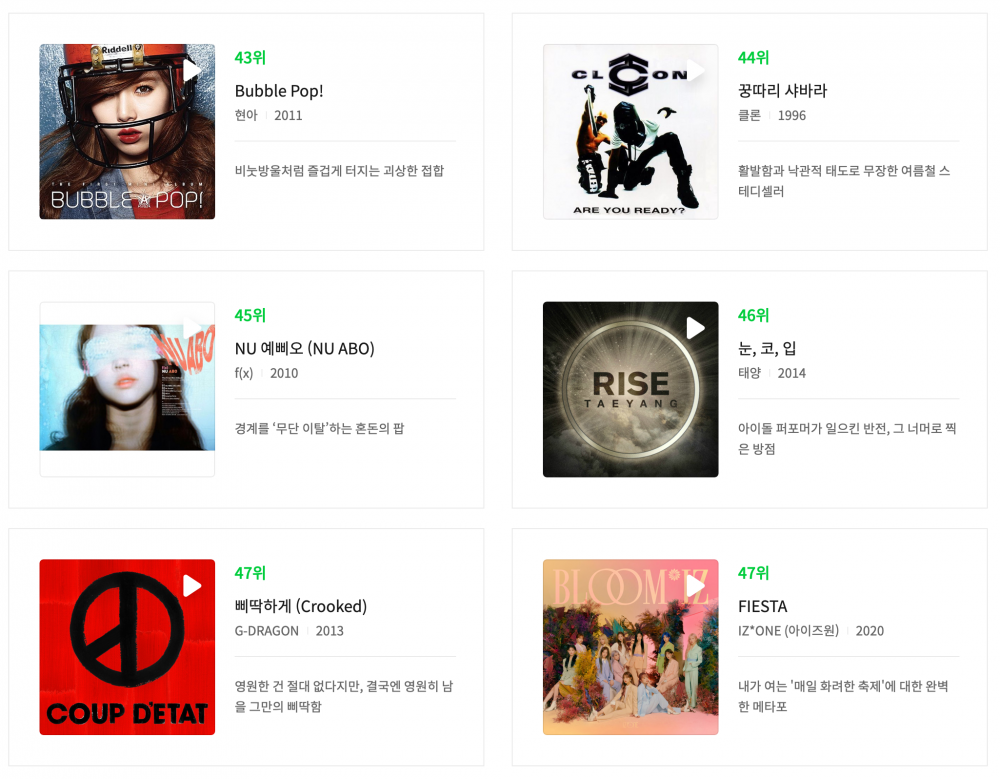Viewport: 1000px width, 779px height.
Task: Play NU 예삐오 (NU ABO) by f(x)
Action: 192,329
